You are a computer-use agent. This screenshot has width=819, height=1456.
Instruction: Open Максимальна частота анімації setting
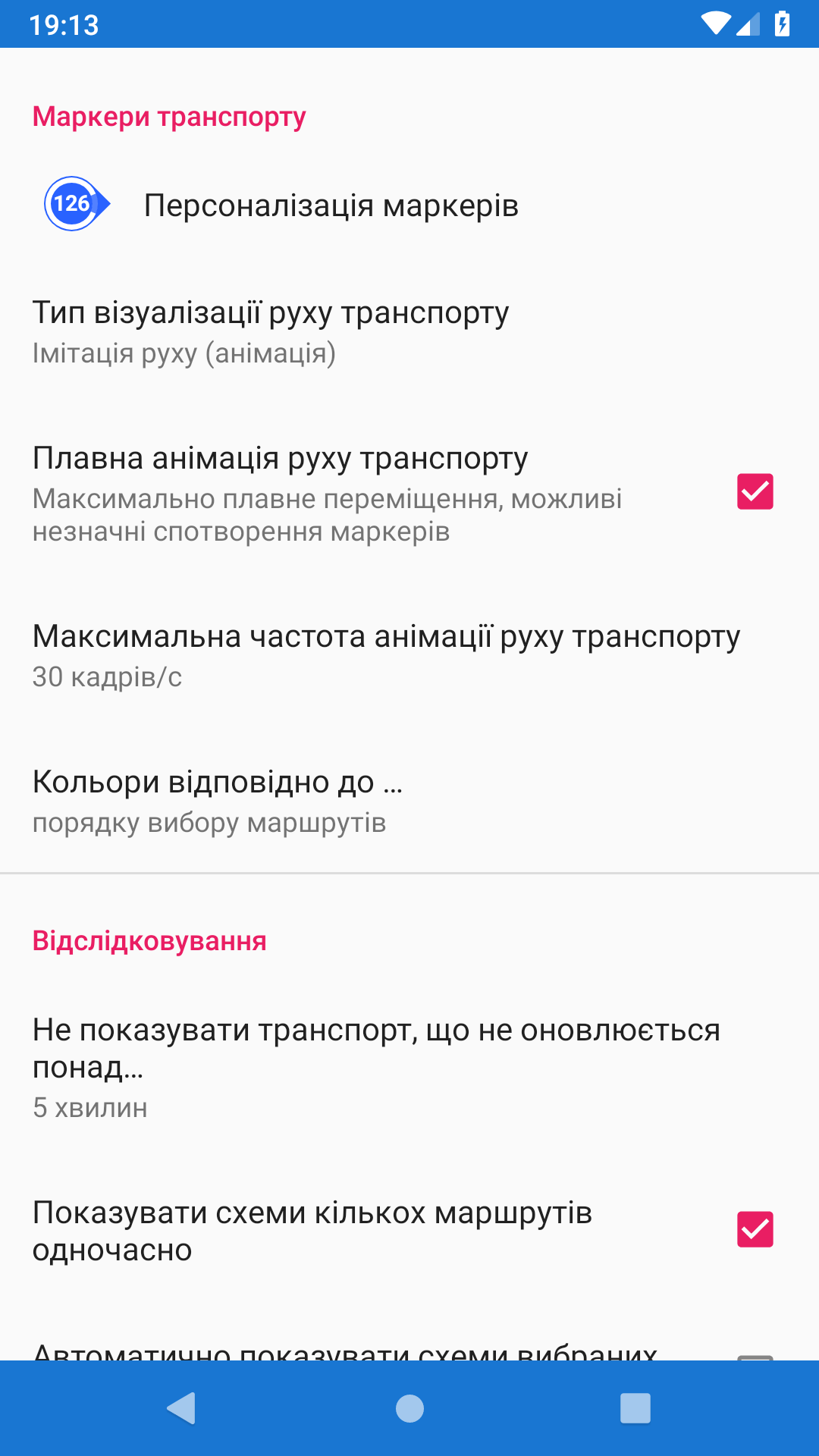[409, 655]
